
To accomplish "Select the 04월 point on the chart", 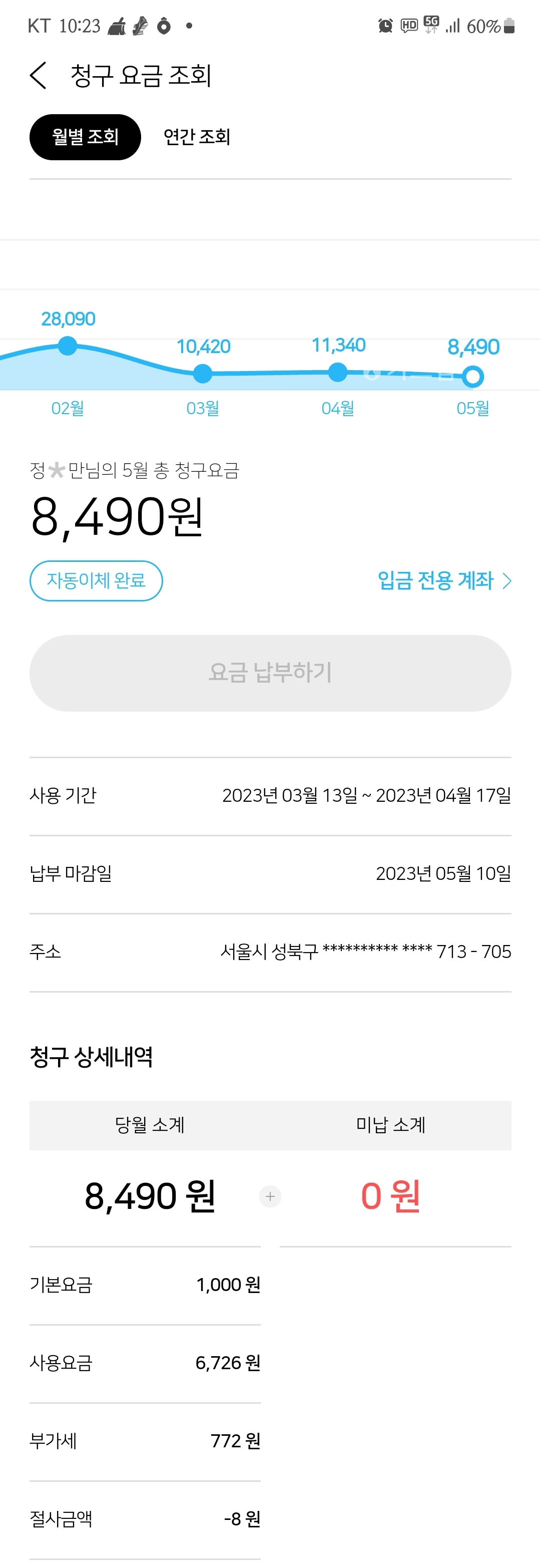I will (x=337, y=371).
